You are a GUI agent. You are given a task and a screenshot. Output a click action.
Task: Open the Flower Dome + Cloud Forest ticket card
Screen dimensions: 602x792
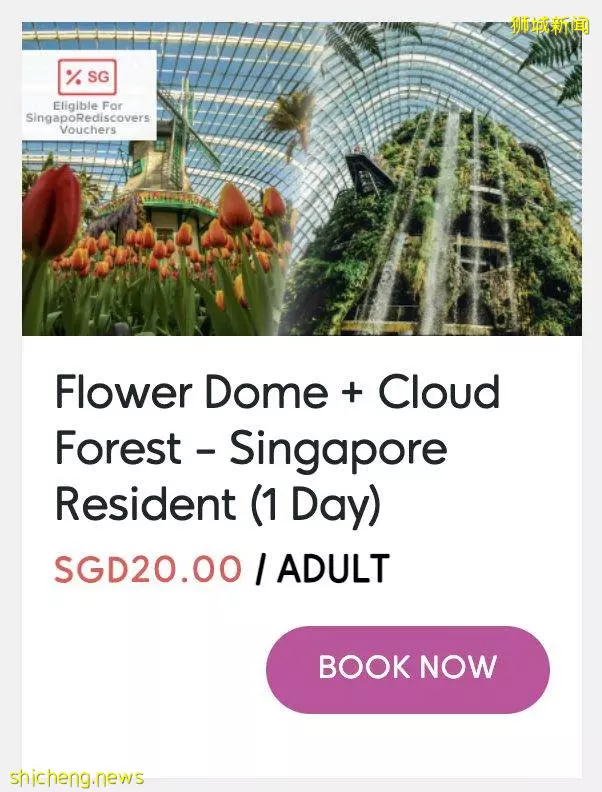(278, 448)
